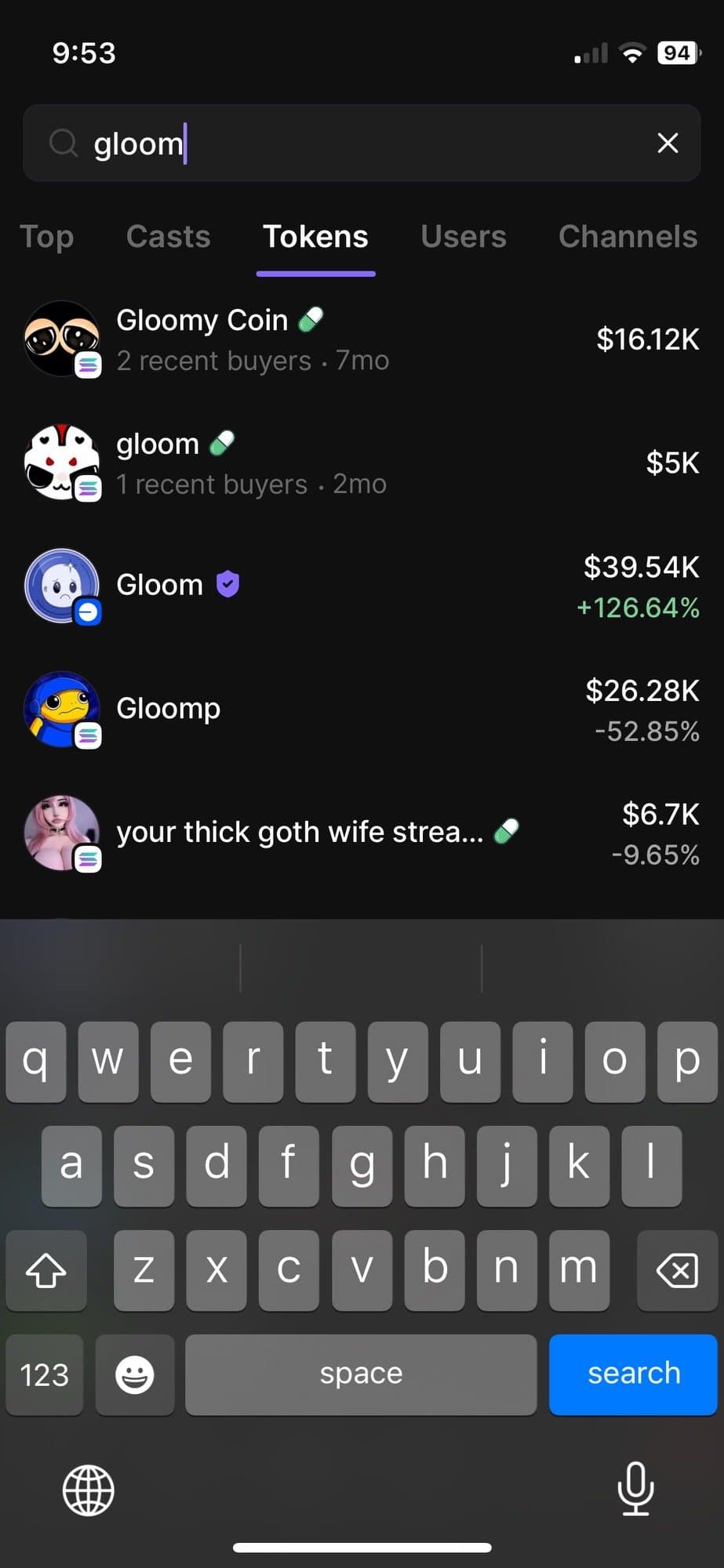Switch keyboard language with the globe
This screenshot has height=1568, width=724.
[89, 1490]
